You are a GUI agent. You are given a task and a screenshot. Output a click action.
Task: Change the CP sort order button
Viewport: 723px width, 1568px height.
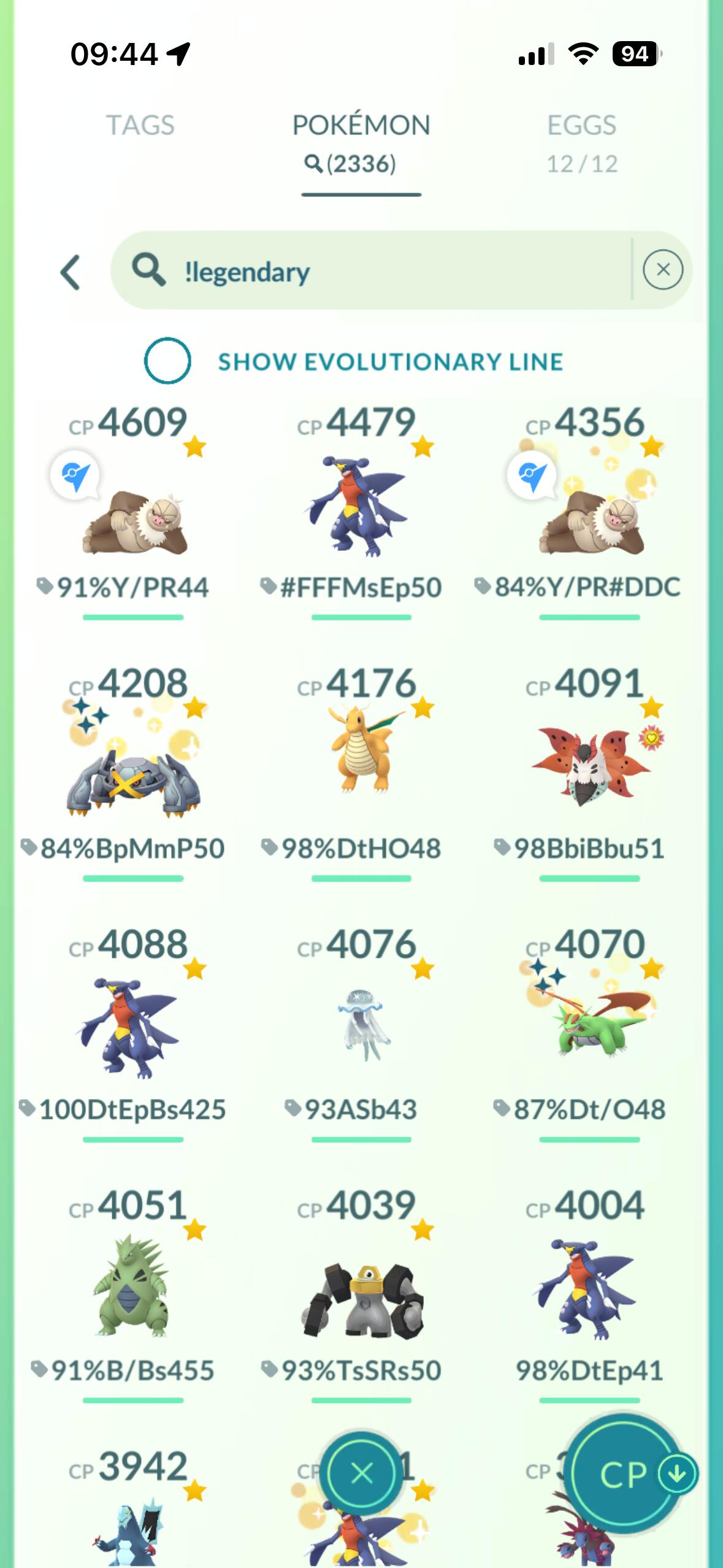coord(629,1474)
